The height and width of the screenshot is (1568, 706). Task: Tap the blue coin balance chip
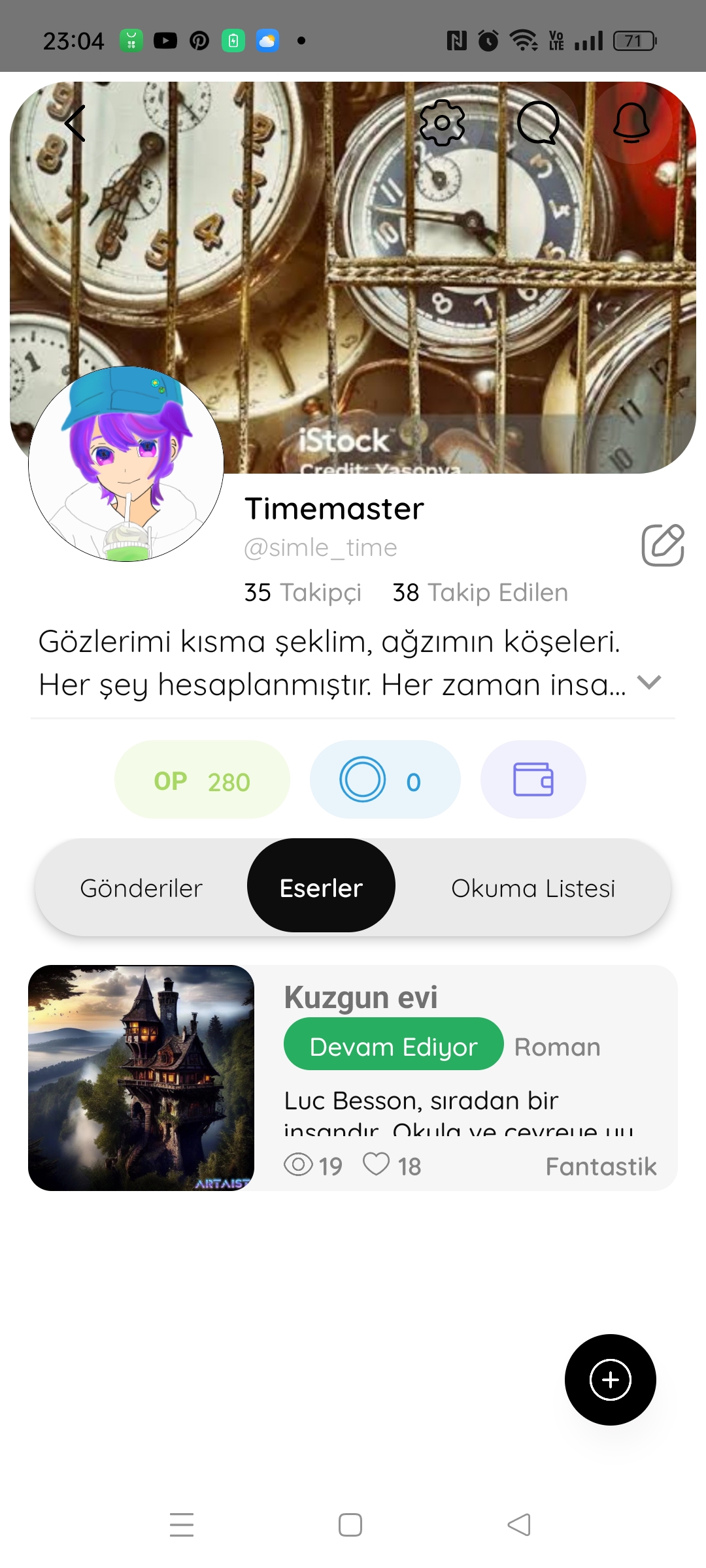click(385, 779)
